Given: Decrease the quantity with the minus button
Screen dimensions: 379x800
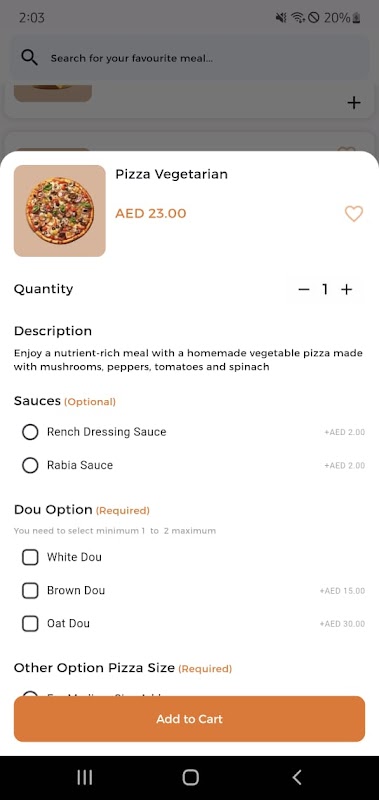Looking at the screenshot, I should point(304,290).
